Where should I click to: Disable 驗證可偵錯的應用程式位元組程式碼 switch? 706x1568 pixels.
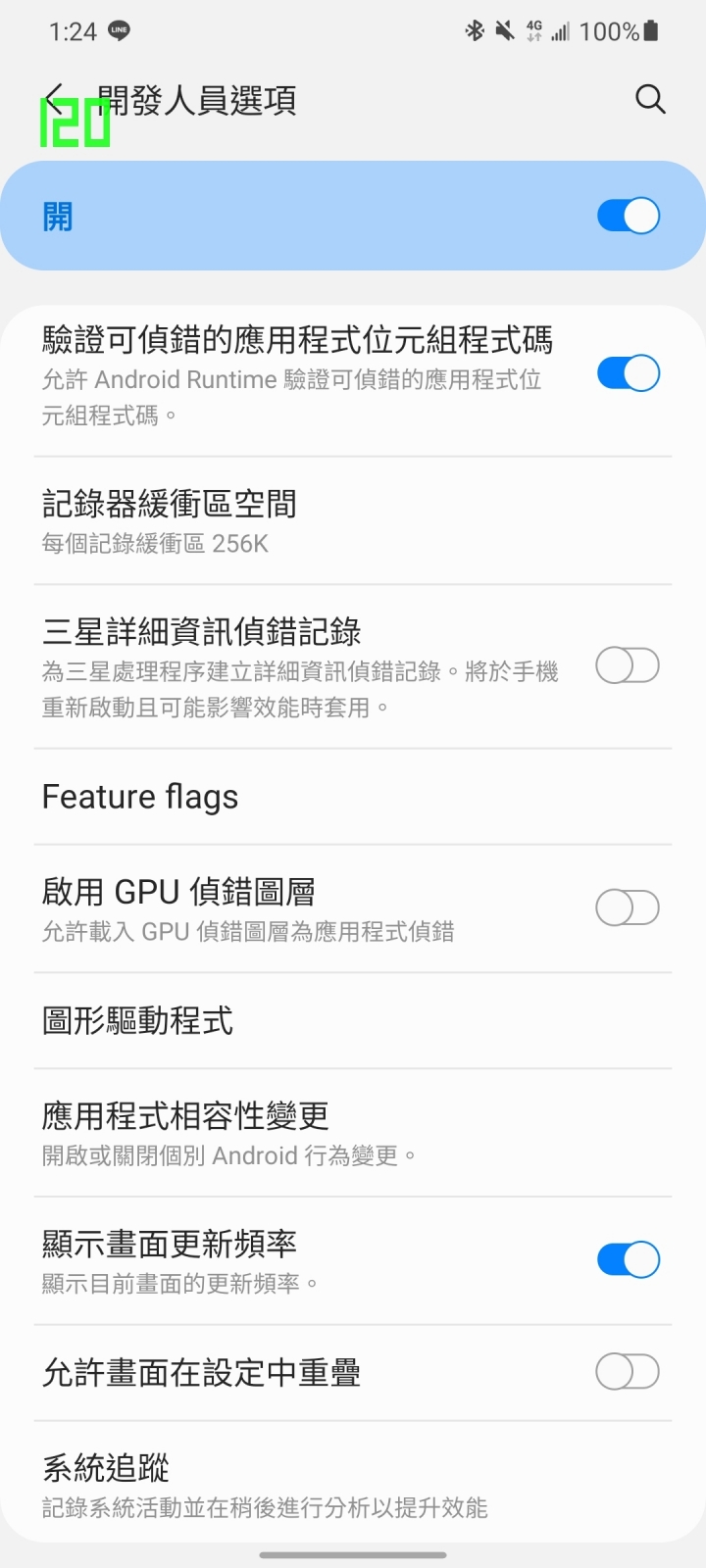point(629,373)
